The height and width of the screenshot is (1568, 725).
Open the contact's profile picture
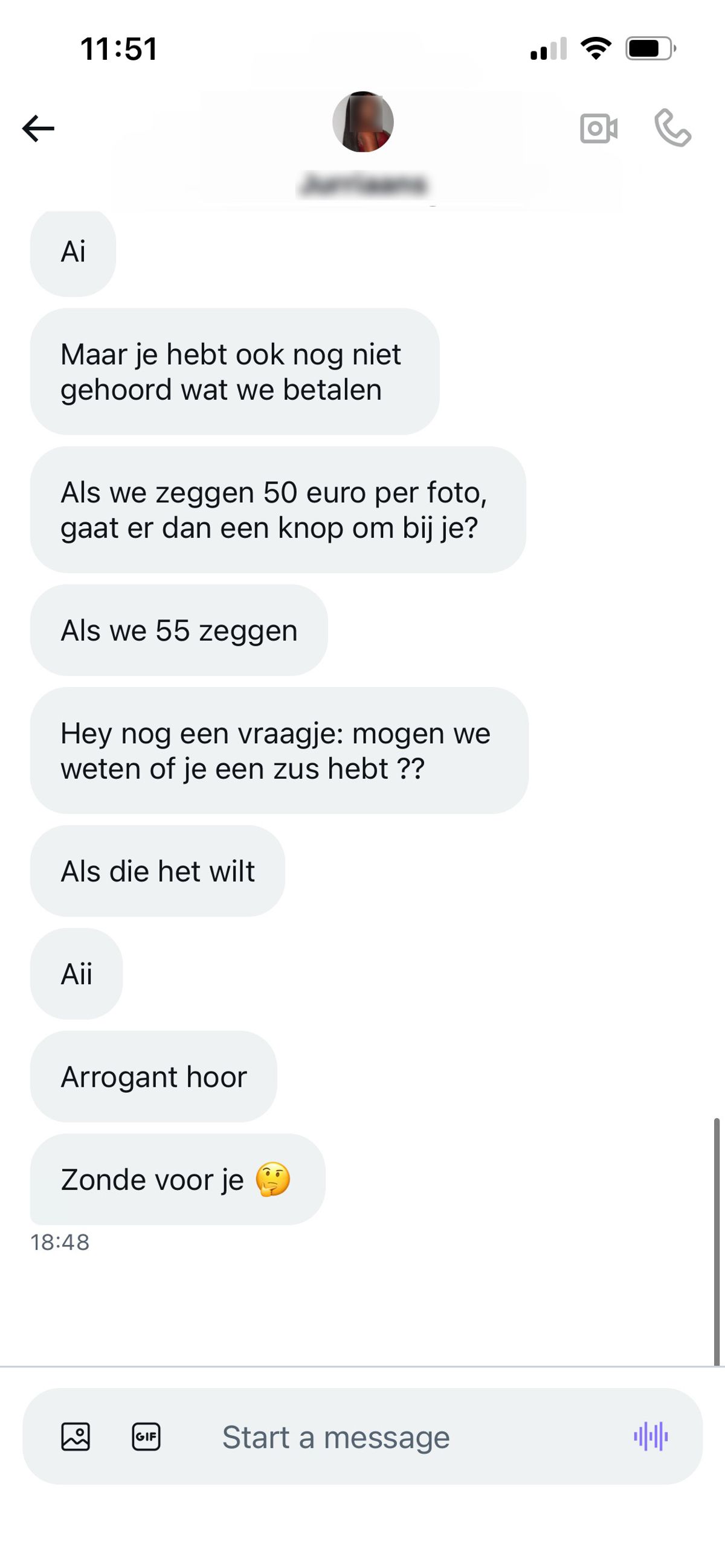pos(363,122)
